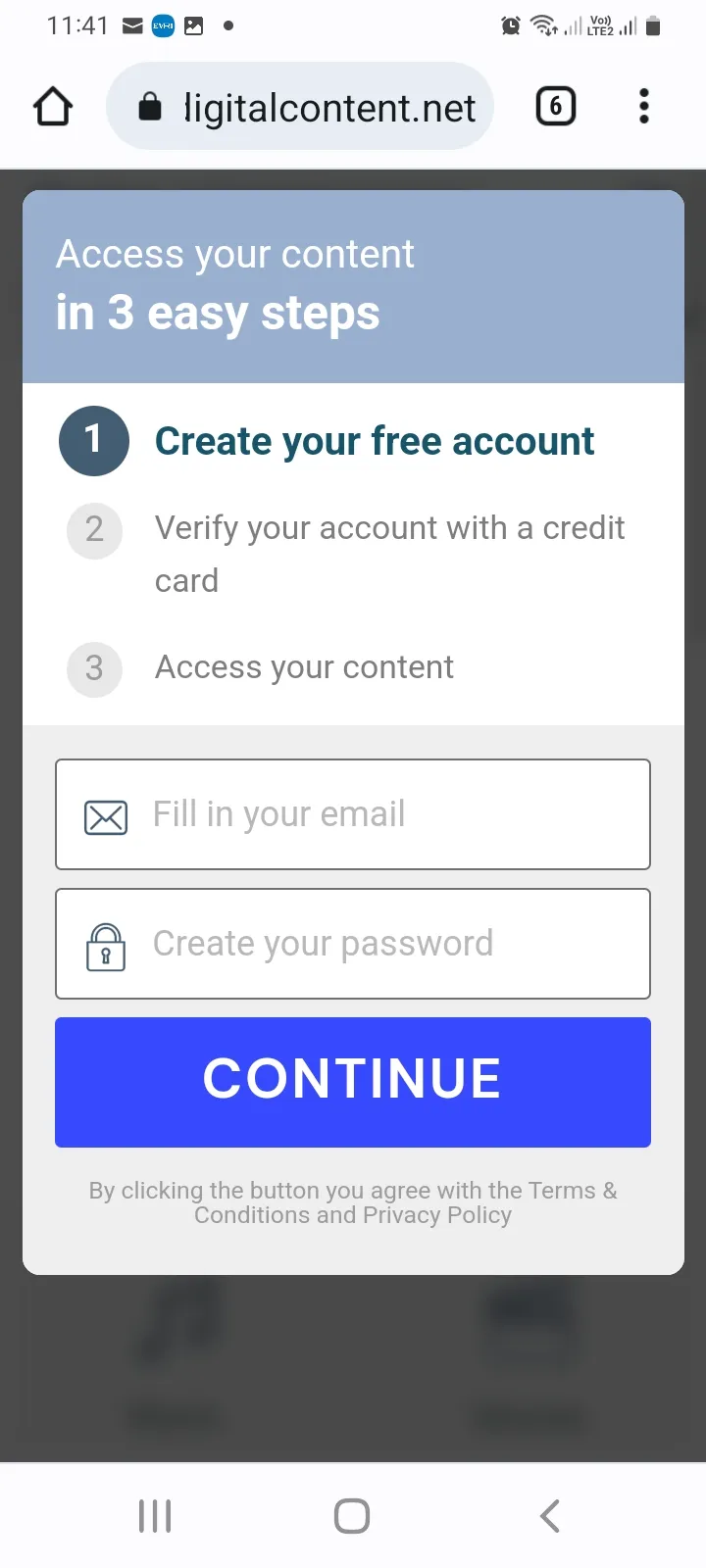Viewport: 706px width, 1568px height.
Task: Focus the Create your password field
Action: coord(353,944)
